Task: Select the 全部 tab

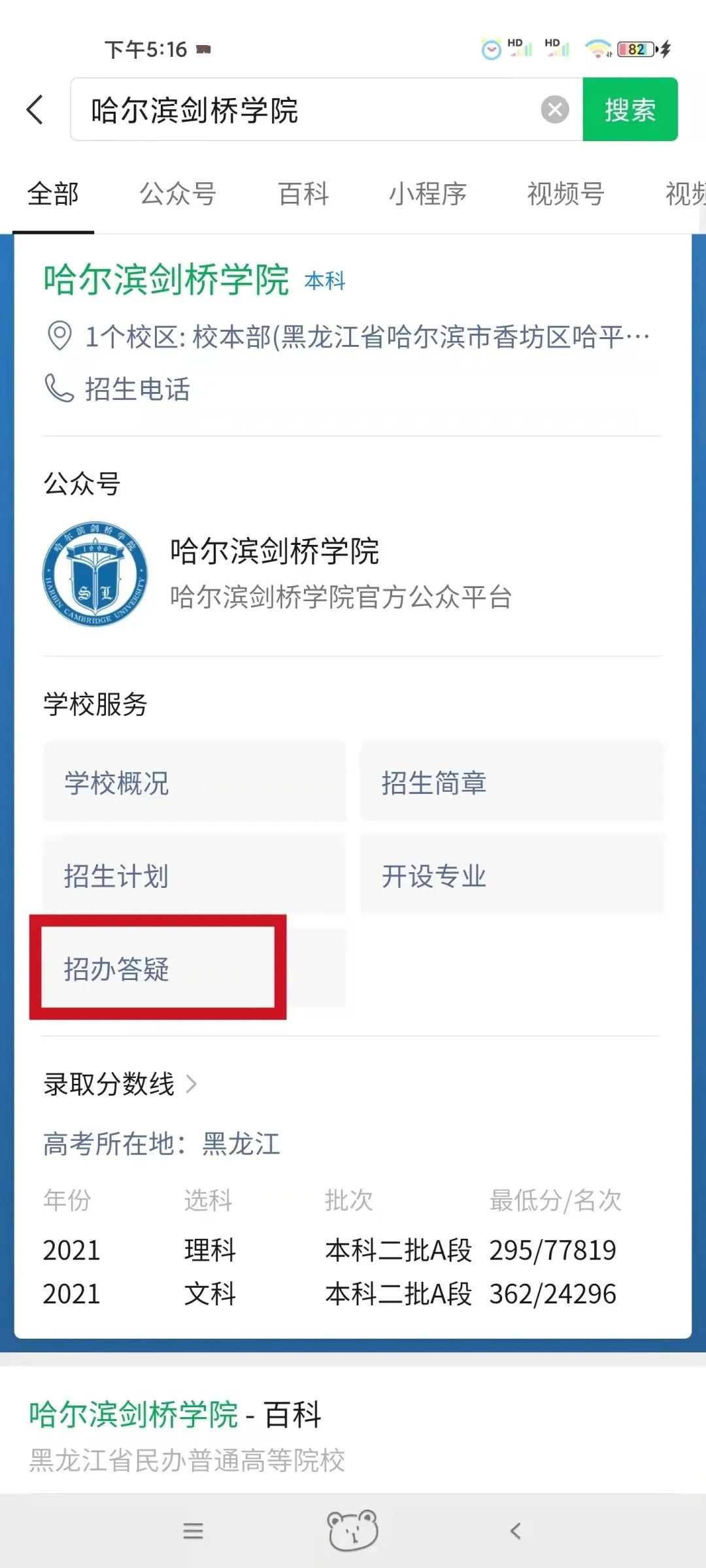Action: (x=53, y=194)
